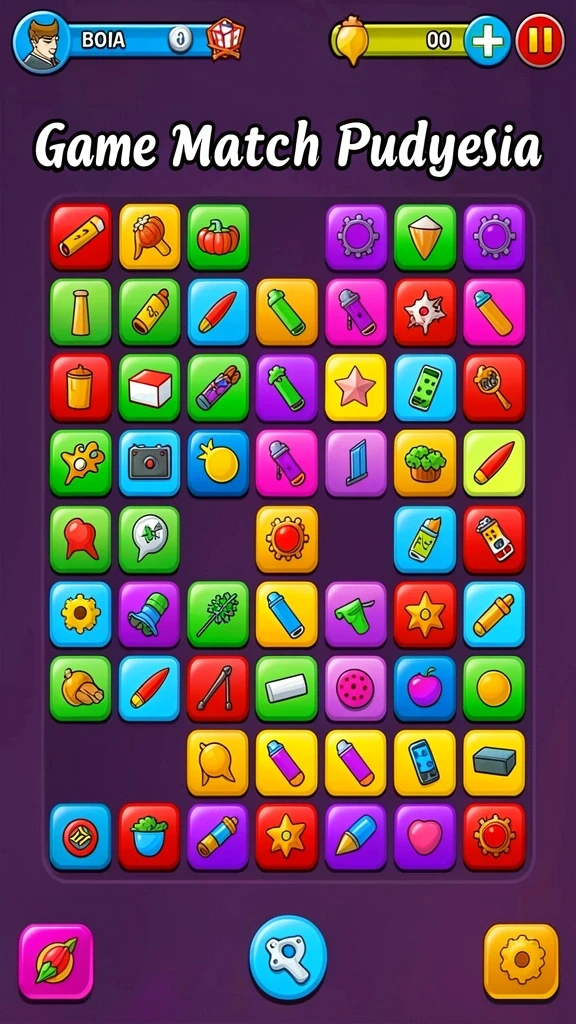576x1024 pixels.
Task: Tap the grey brick tile
Action: pyautogui.click(x=494, y=763)
